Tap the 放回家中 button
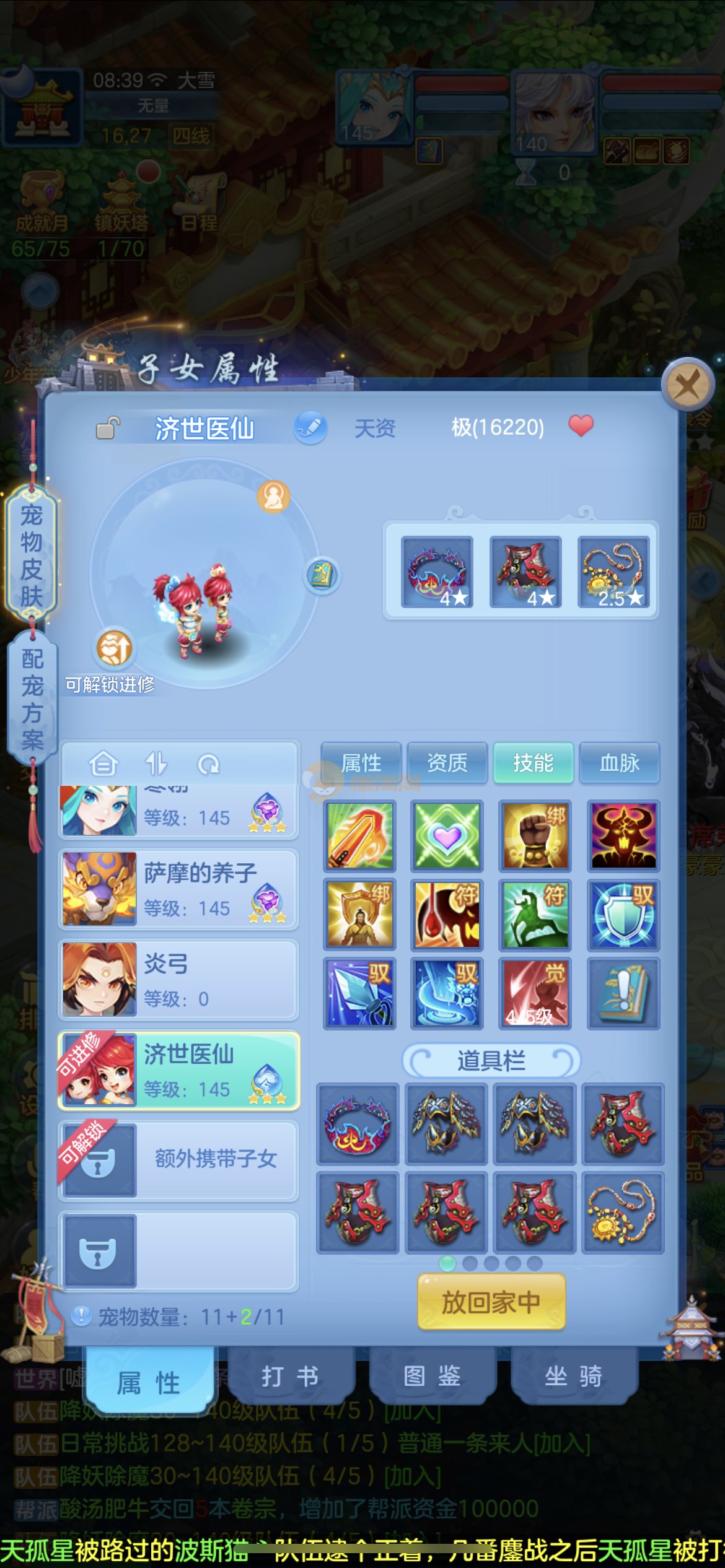The image size is (725, 1568). click(x=491, y=1302)
